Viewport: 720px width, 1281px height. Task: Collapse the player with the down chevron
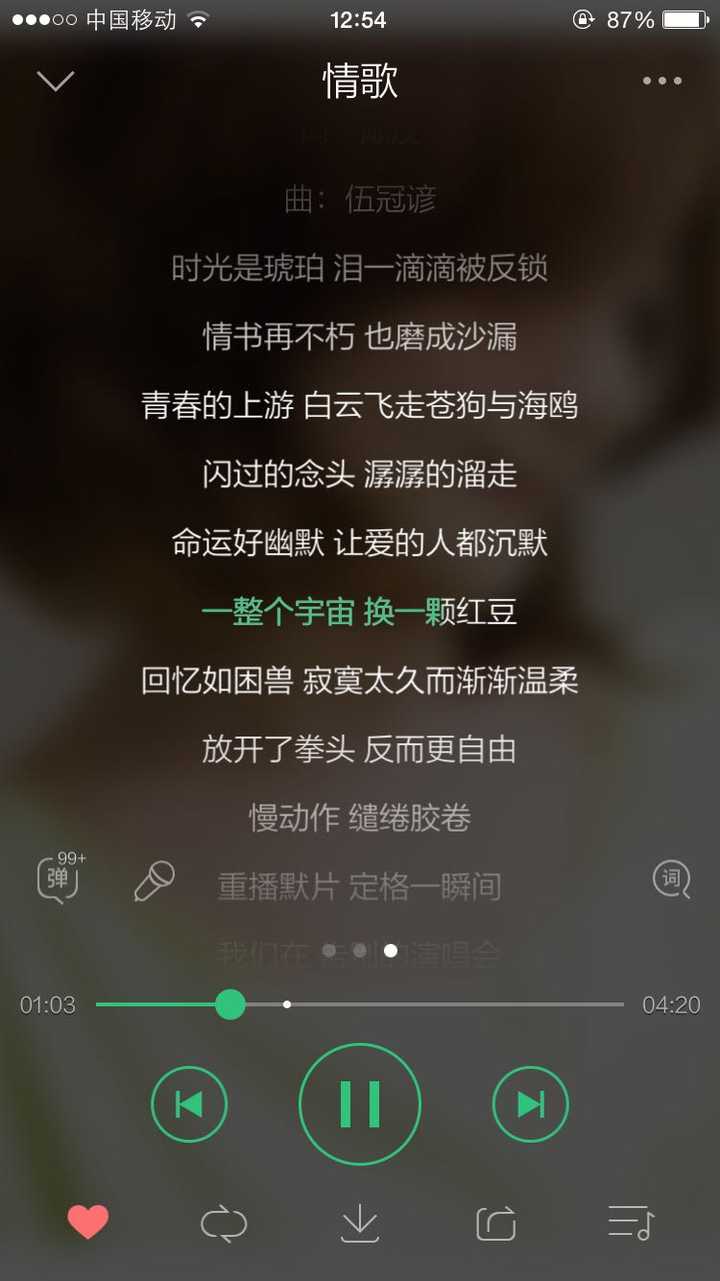(55, 81)
